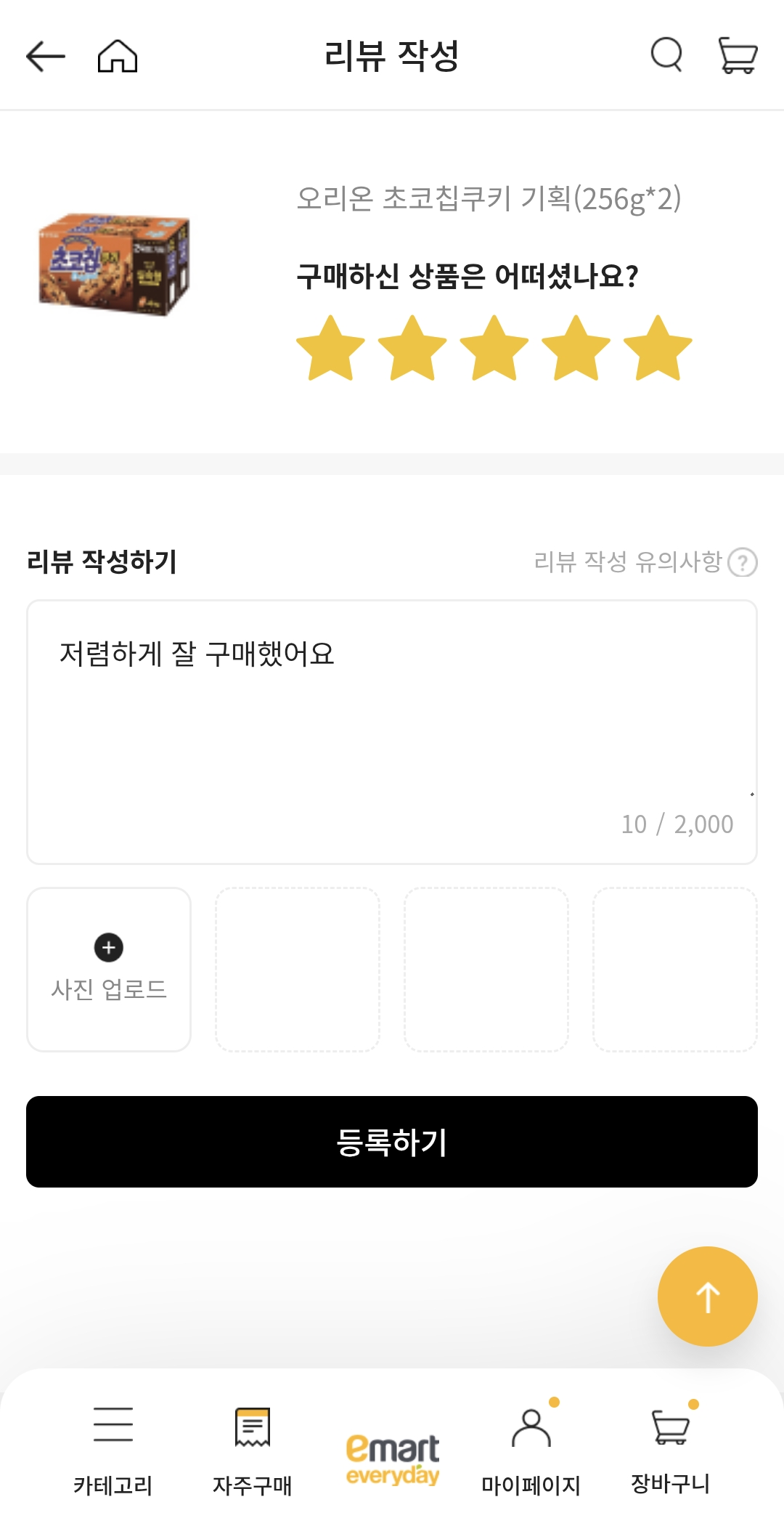Tap the photo upload plus icon

[x=108, y=948]
